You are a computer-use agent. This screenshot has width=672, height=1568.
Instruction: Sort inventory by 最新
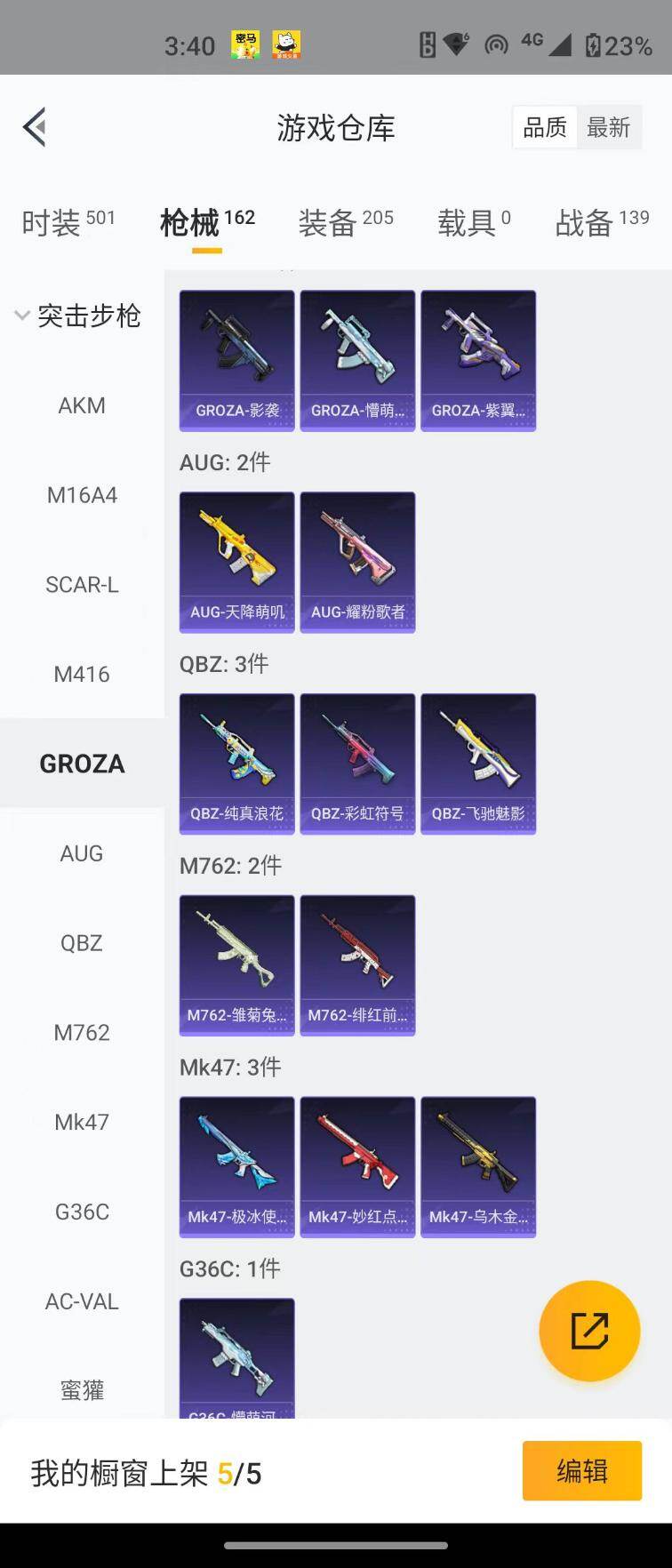click(x=608, y=128)
